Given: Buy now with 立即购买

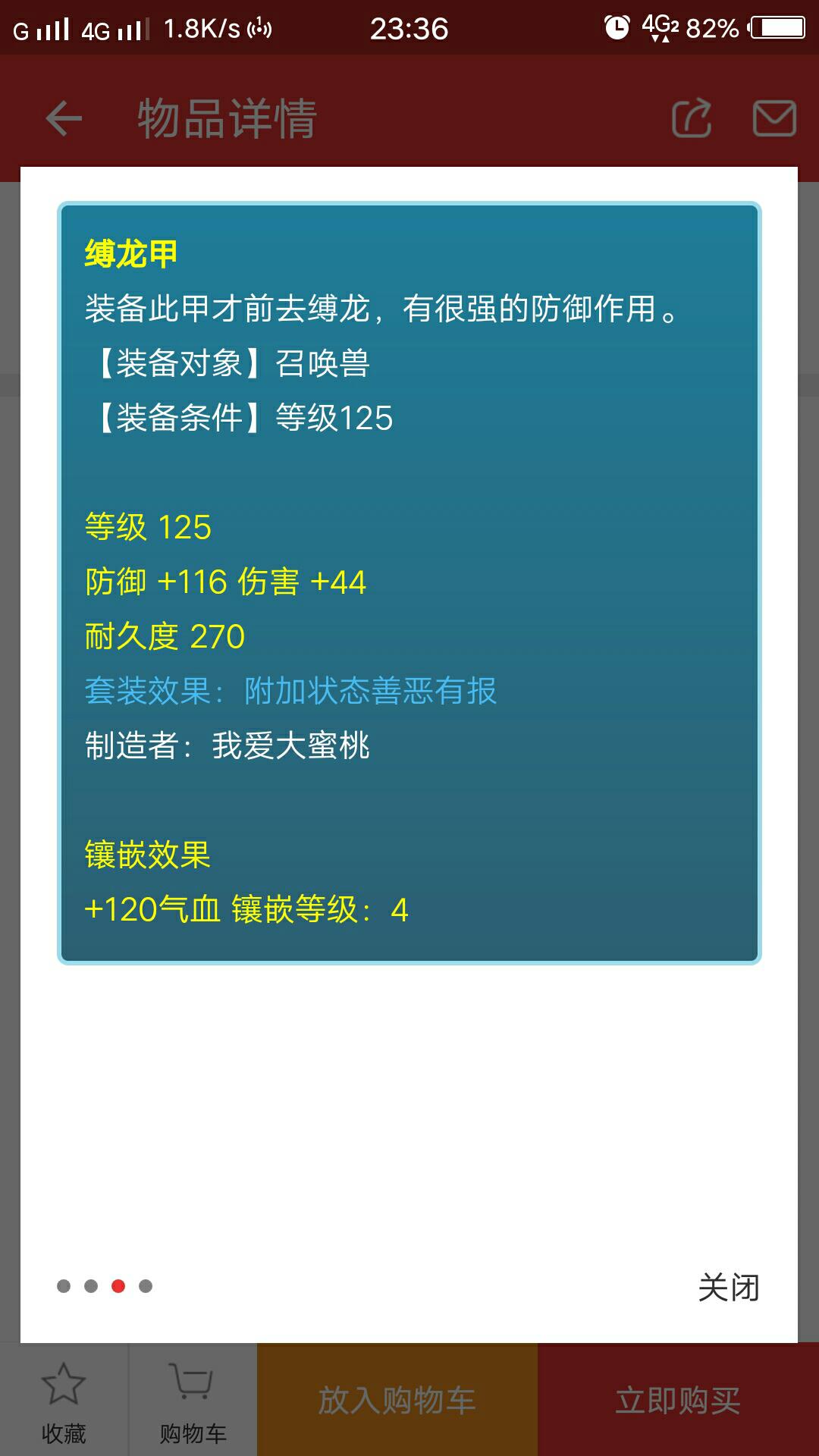Looking at the screenshot, I should pos(678,1400).
